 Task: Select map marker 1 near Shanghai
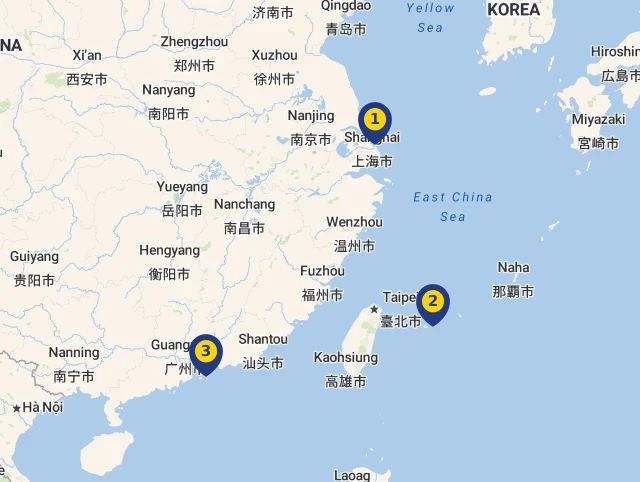375,121
